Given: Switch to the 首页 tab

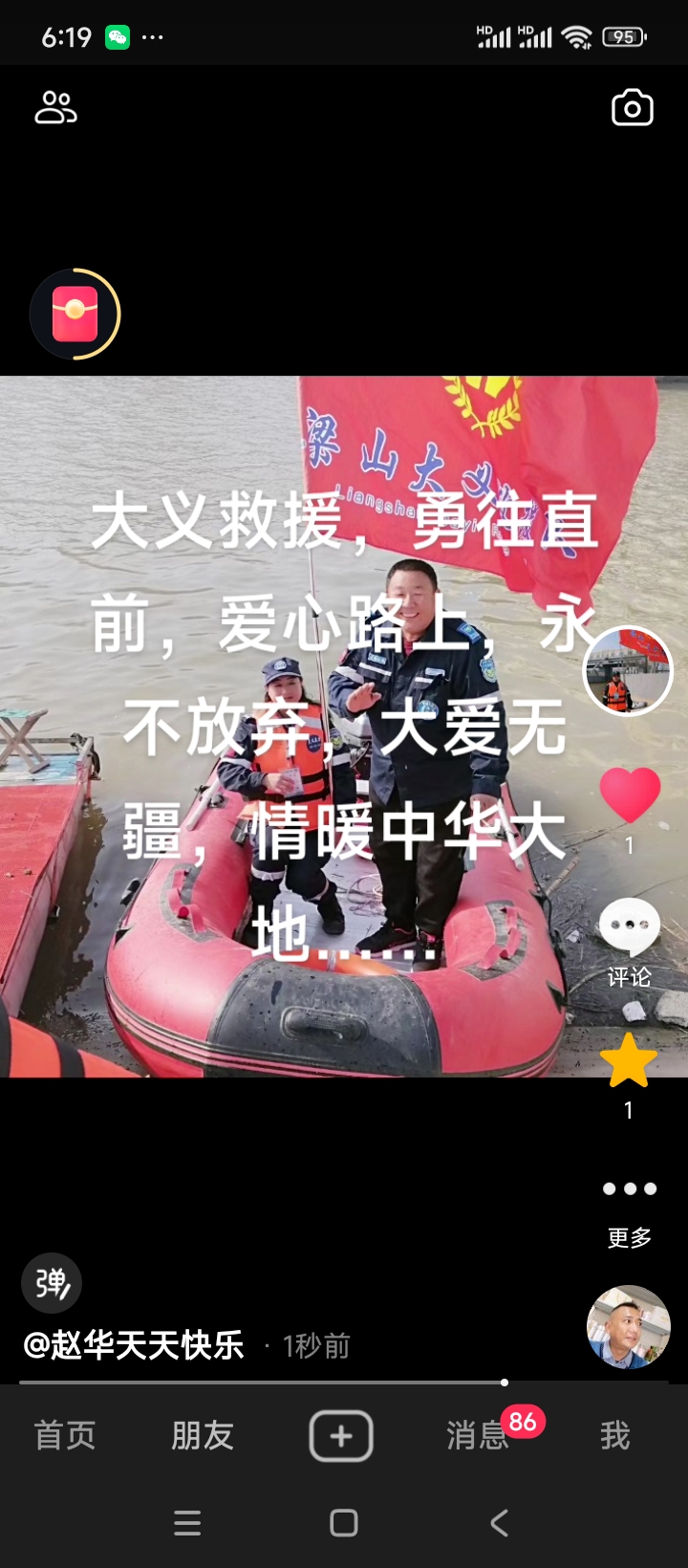Looking at the screenshot, I should pos(65,1435).
